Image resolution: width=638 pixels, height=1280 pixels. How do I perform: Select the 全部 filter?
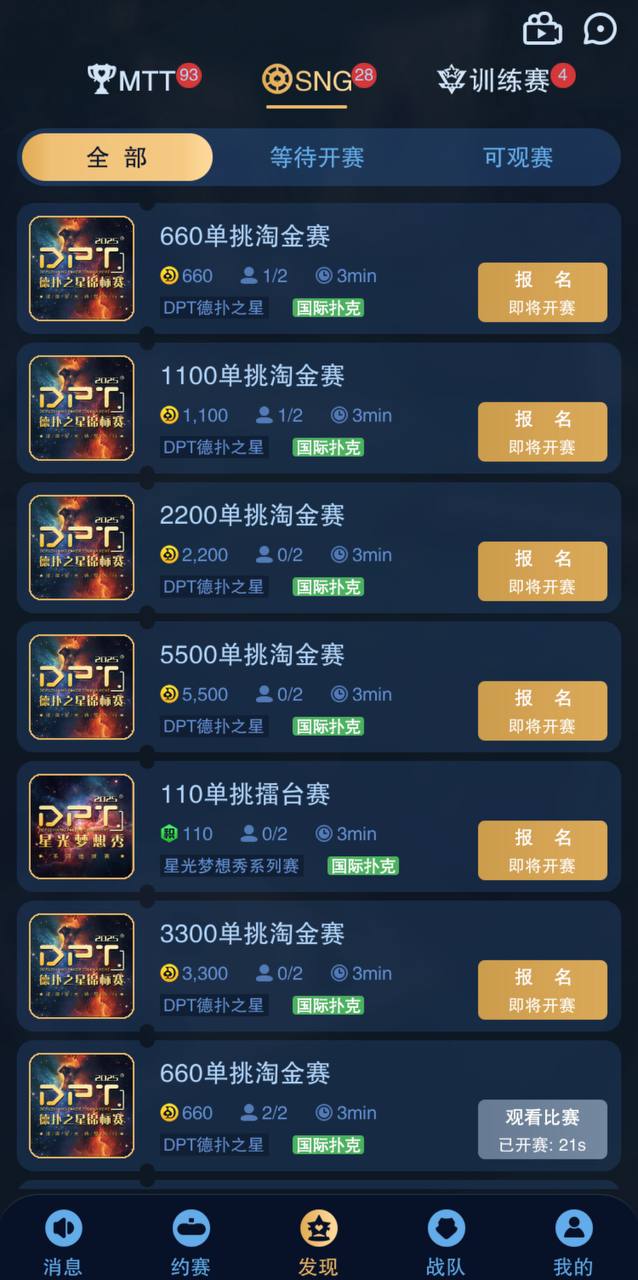[x=117, y=157]
